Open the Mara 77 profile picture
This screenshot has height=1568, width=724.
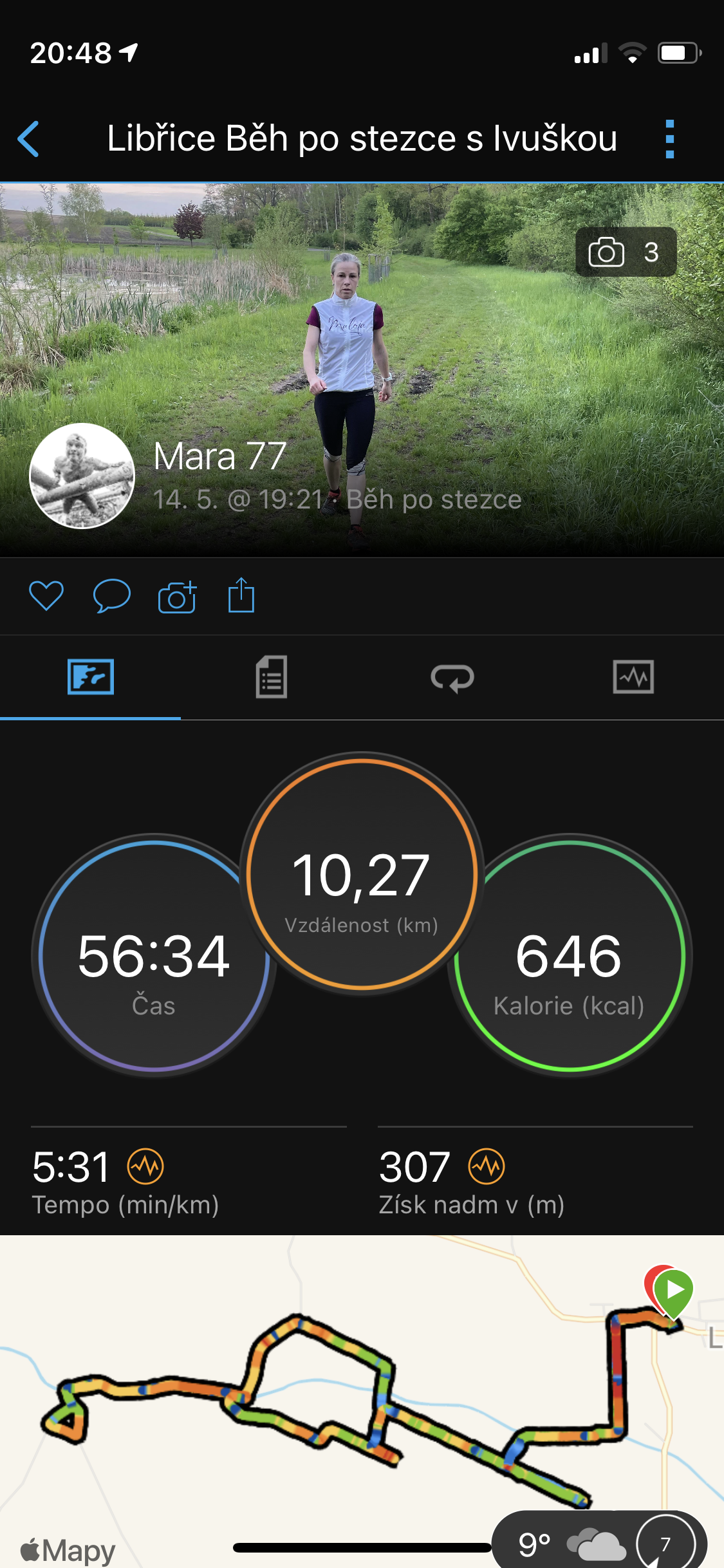click(x=82, y=476)
